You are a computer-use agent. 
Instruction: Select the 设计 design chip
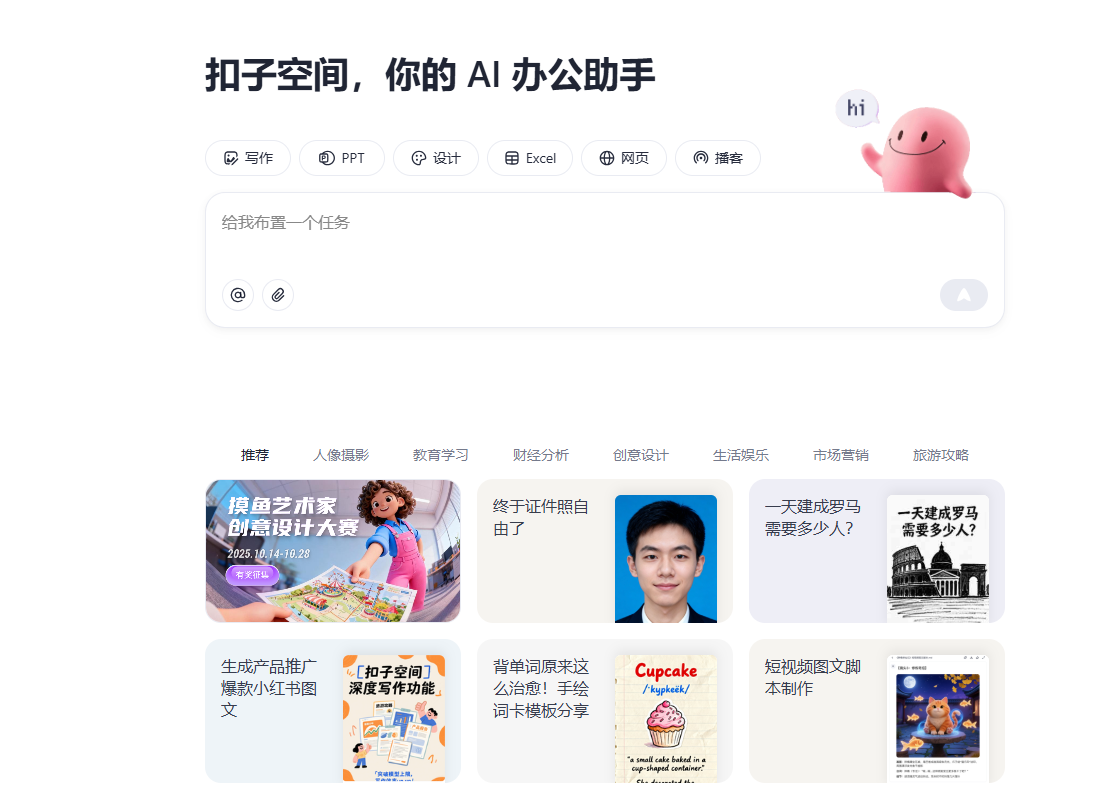(436, 158)
